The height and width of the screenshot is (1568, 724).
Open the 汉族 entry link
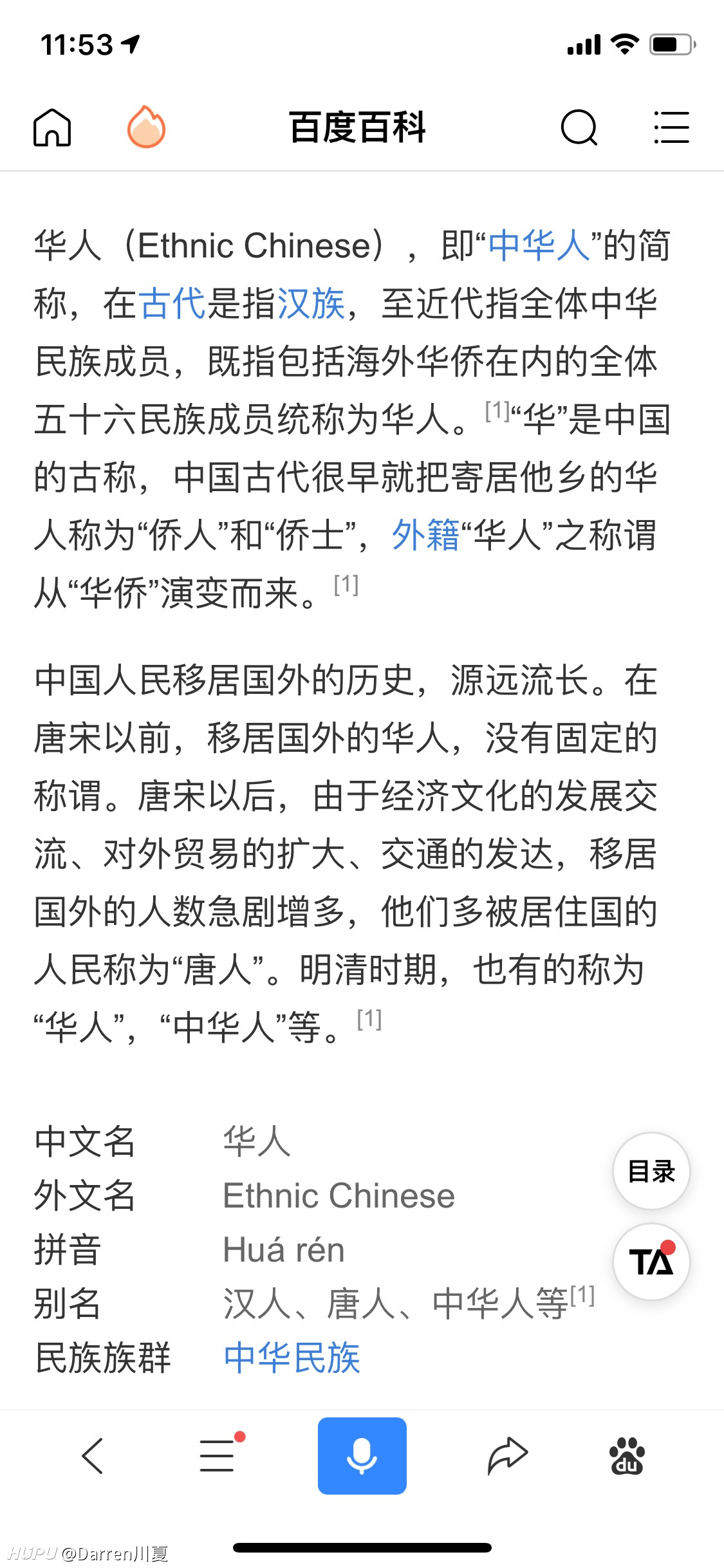[311, 303]
